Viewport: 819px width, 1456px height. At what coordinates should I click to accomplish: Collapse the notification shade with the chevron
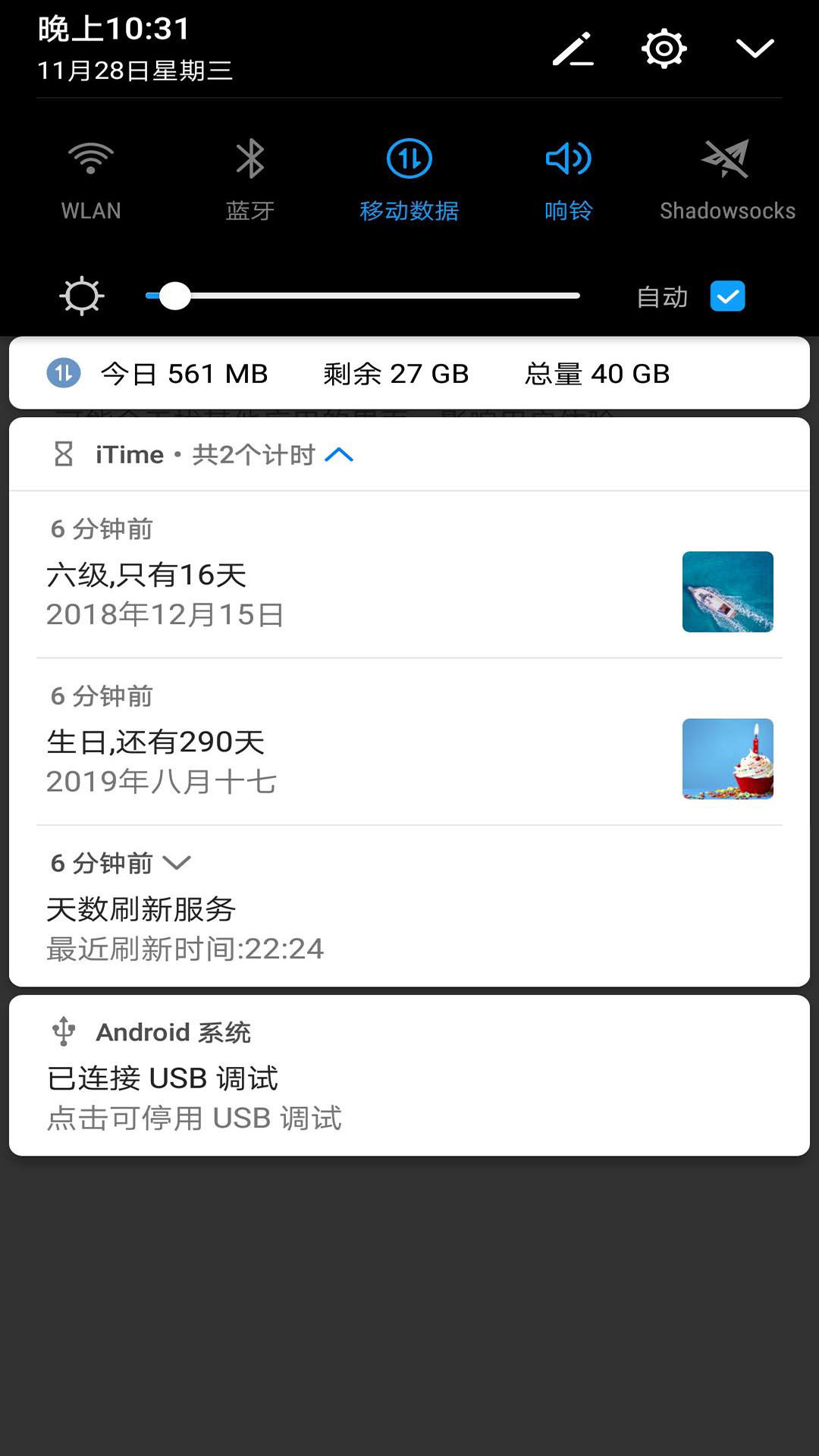755,48
